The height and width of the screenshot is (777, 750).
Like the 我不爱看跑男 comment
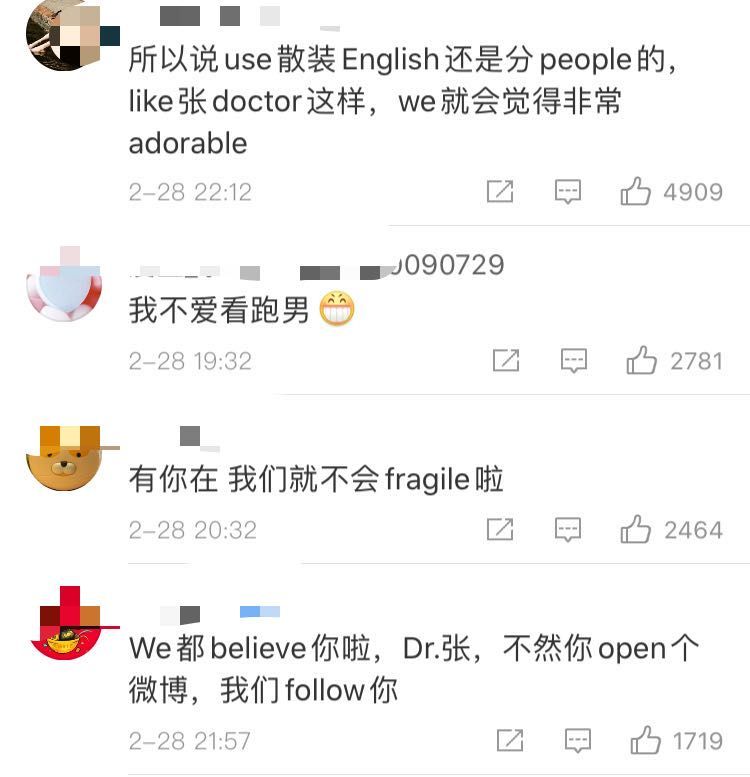click(641, 361)
